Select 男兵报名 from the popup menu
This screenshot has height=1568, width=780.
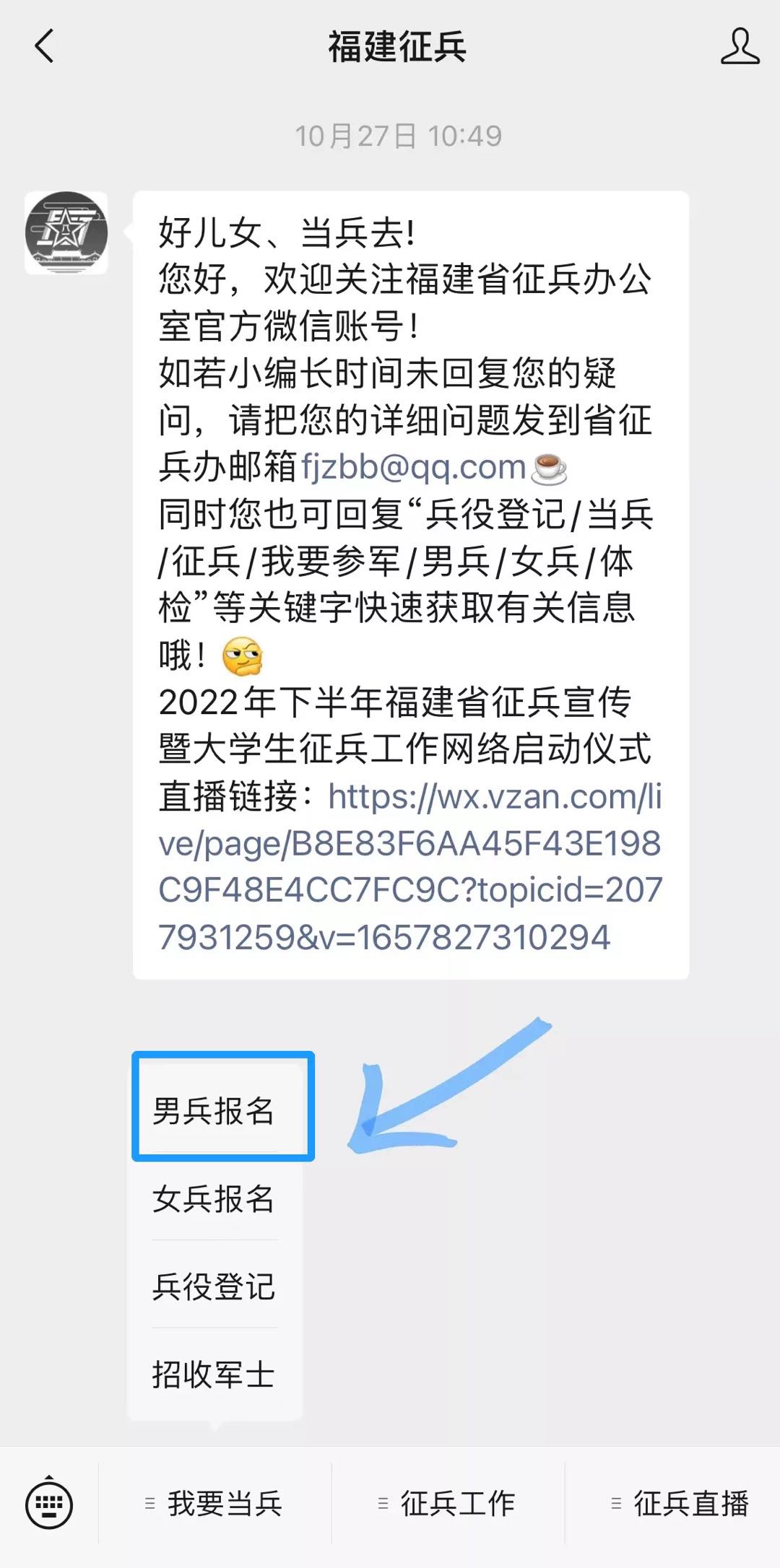pos(214,1110)
